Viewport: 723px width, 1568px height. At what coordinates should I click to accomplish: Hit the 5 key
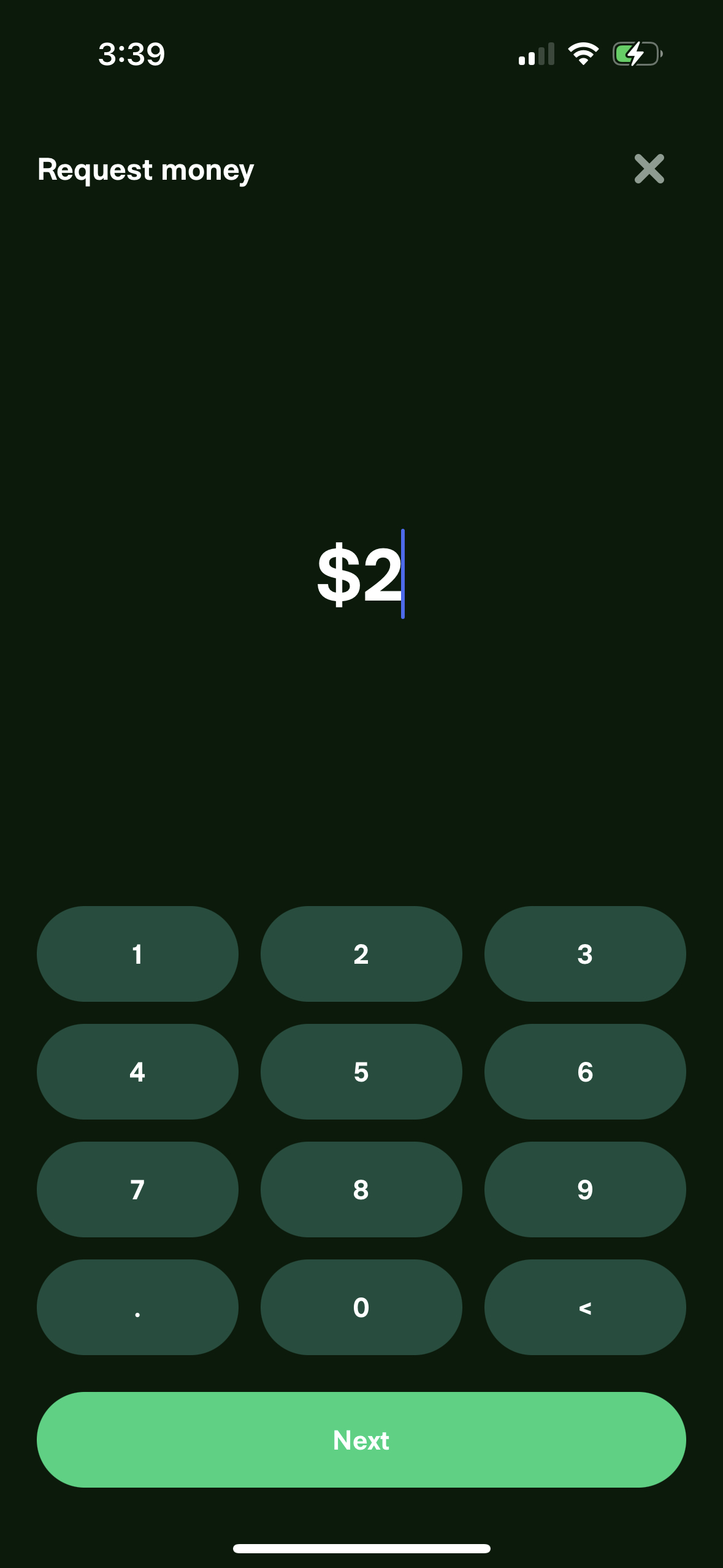click(361, 1072)
